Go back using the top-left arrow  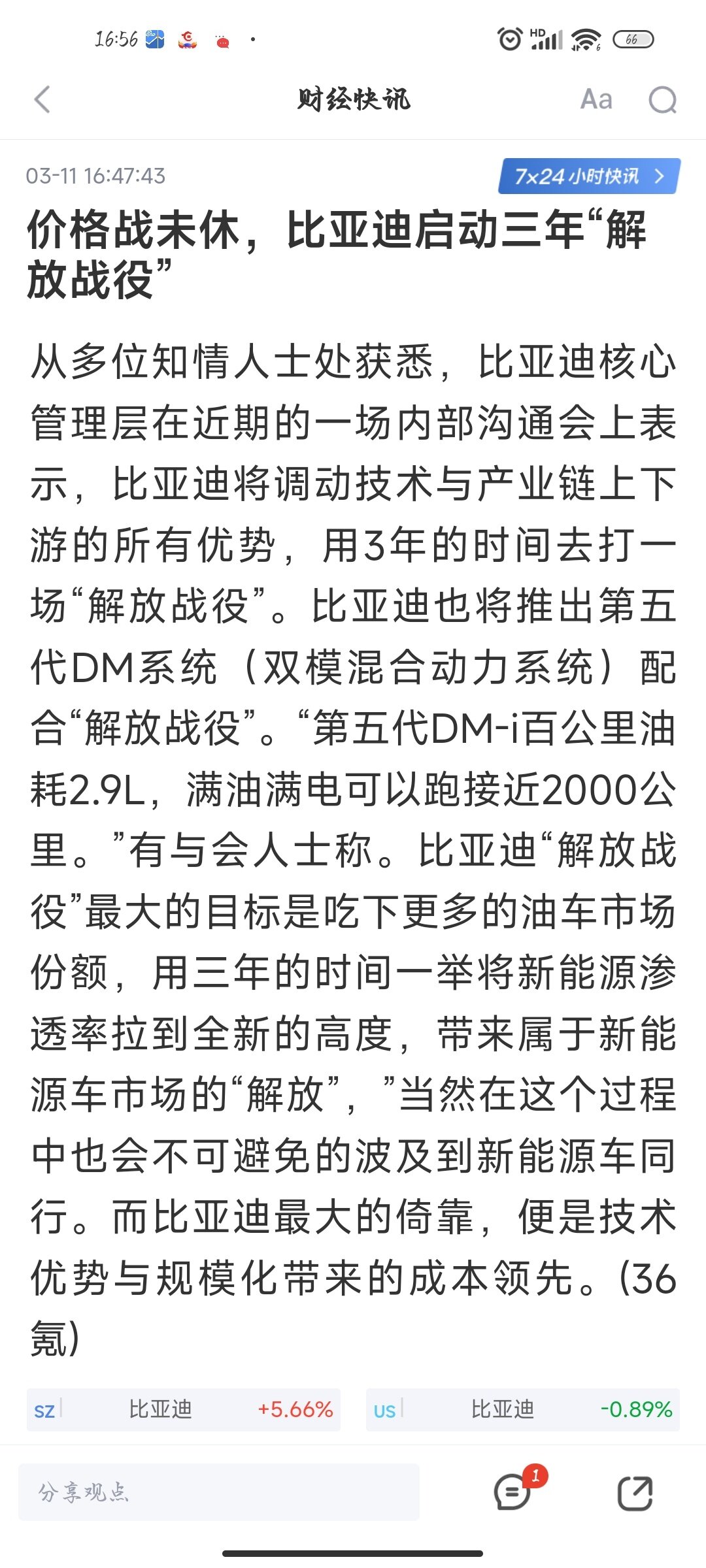pyautogui.click(x=42, y=100)
